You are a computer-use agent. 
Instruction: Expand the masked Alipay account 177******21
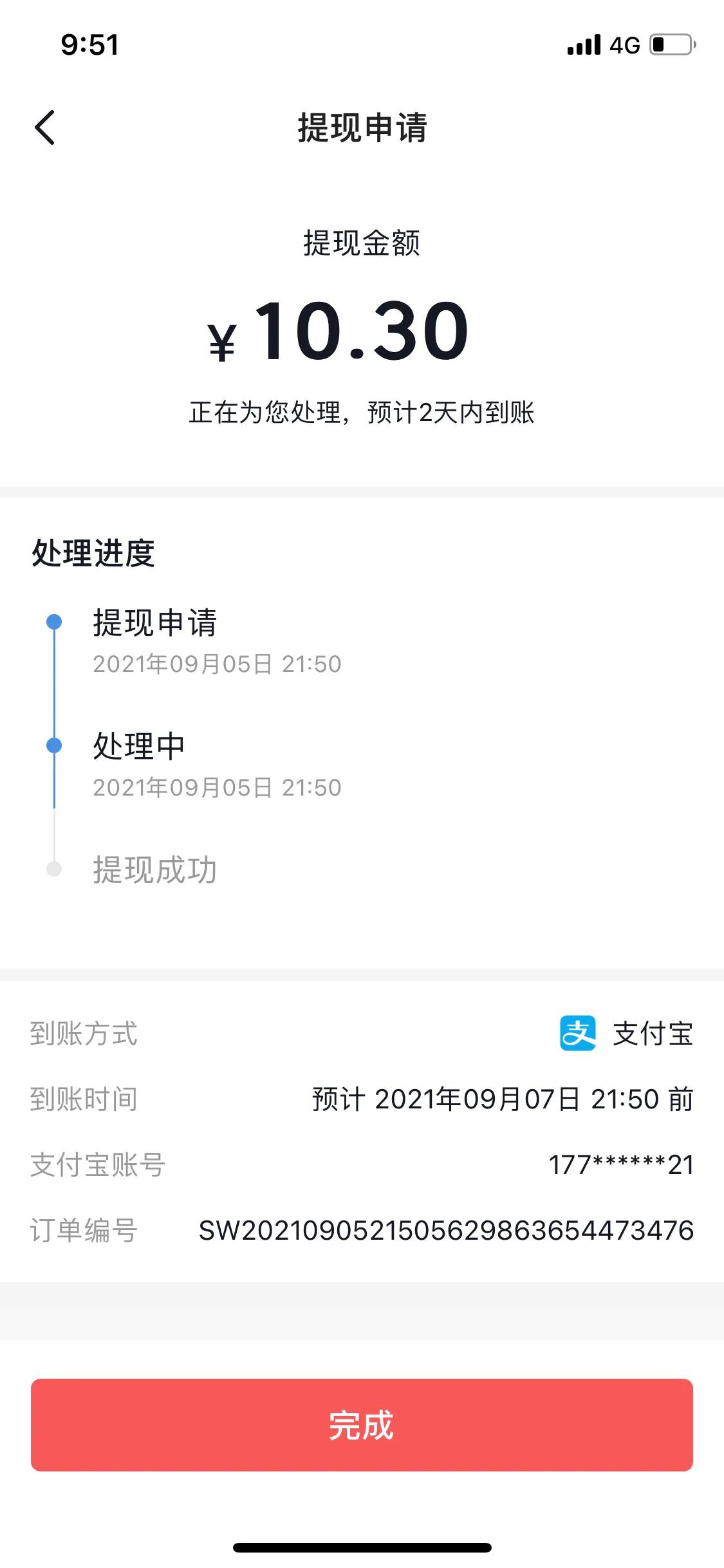pos(621,1162)
